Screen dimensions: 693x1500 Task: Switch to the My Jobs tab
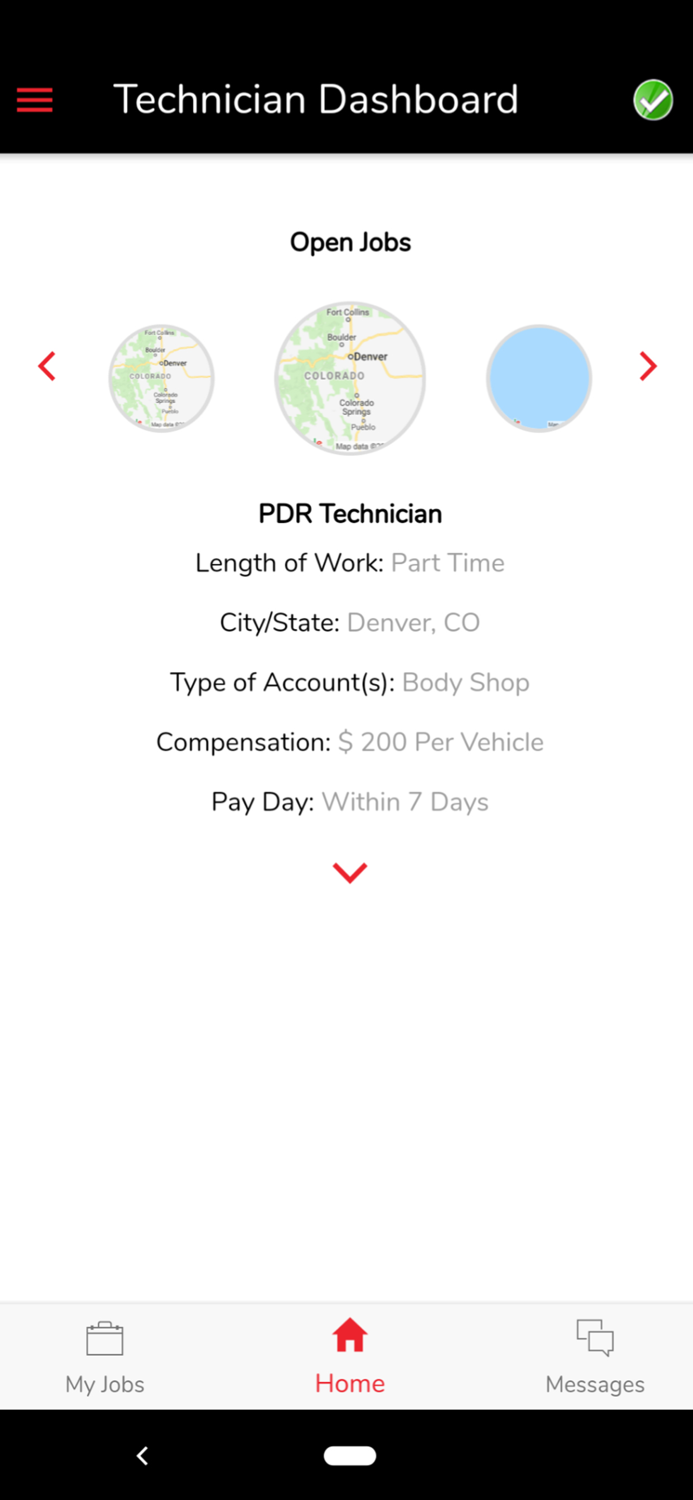point(105,1357)
